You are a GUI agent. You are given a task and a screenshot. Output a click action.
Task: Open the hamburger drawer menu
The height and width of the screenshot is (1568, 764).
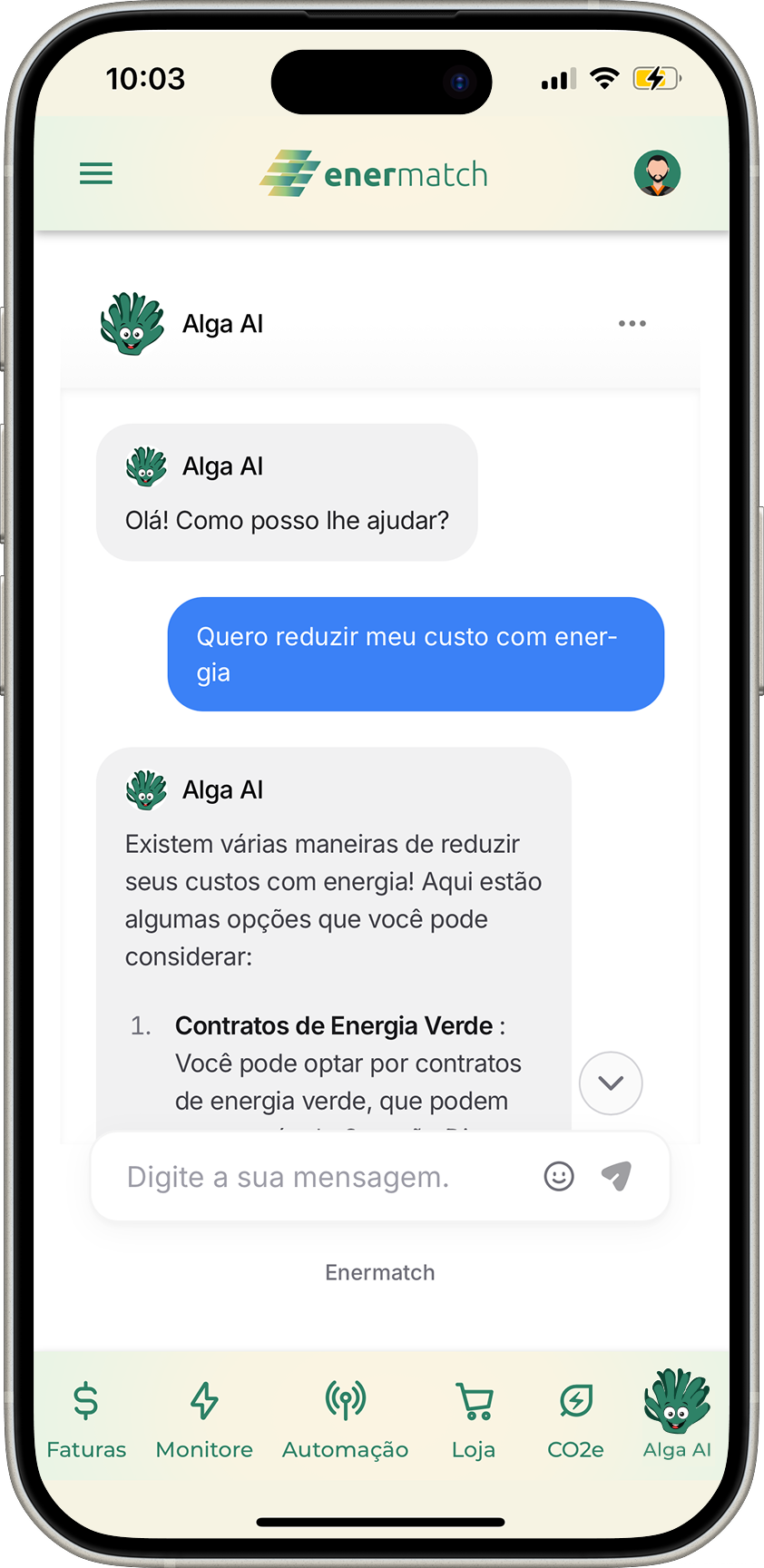coord(96,173)
